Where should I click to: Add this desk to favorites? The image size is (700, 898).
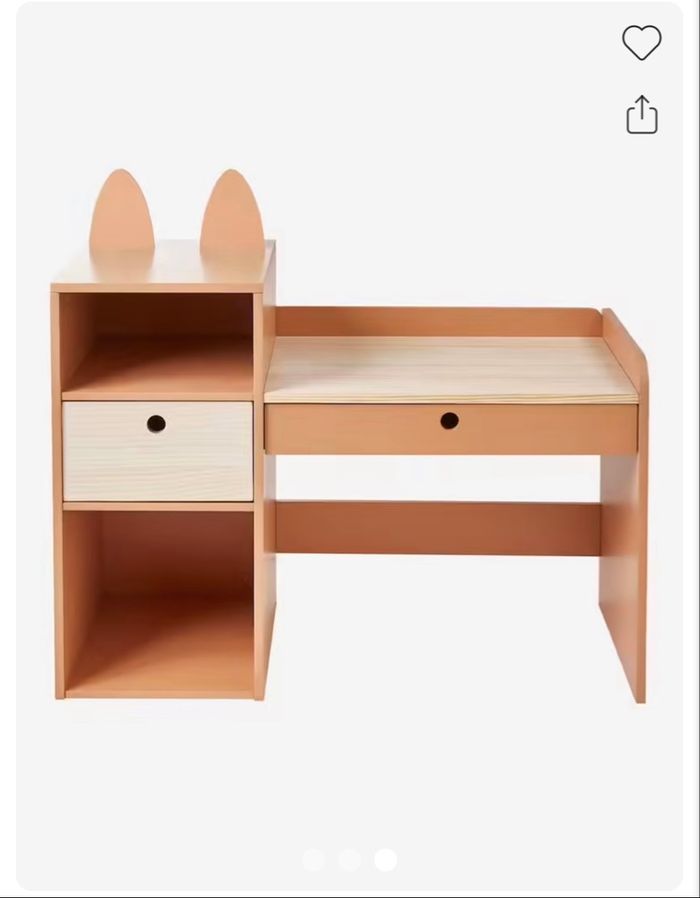click(641, 43)
